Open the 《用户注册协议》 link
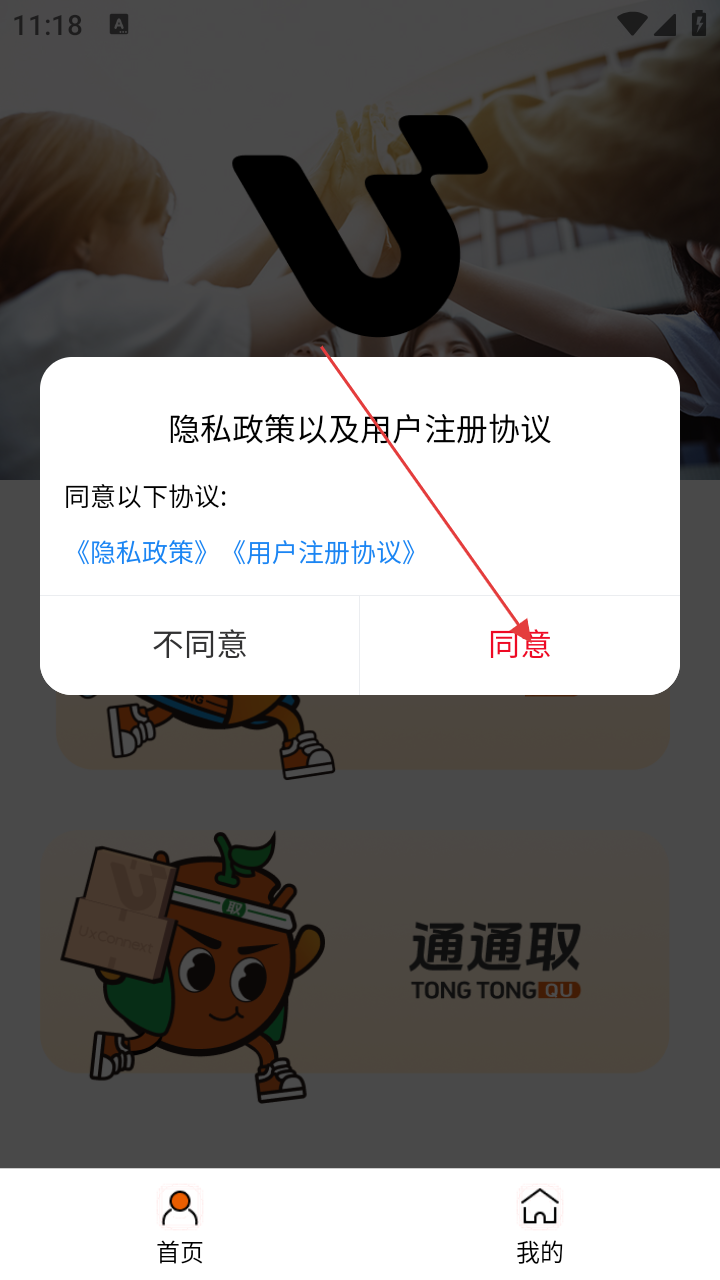This screenshot has width=720, height=1280. coord(322,552)
